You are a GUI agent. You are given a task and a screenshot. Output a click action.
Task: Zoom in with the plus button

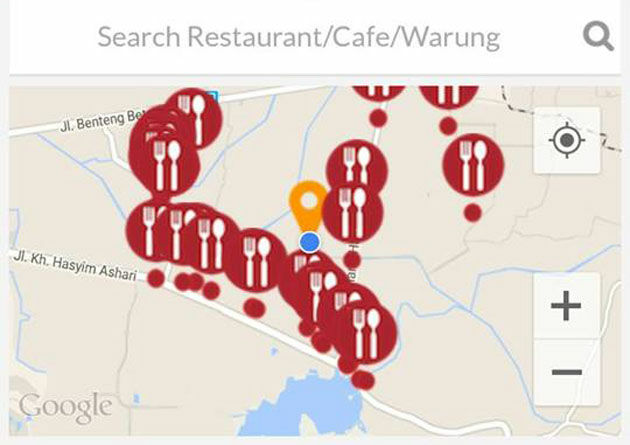566,306
